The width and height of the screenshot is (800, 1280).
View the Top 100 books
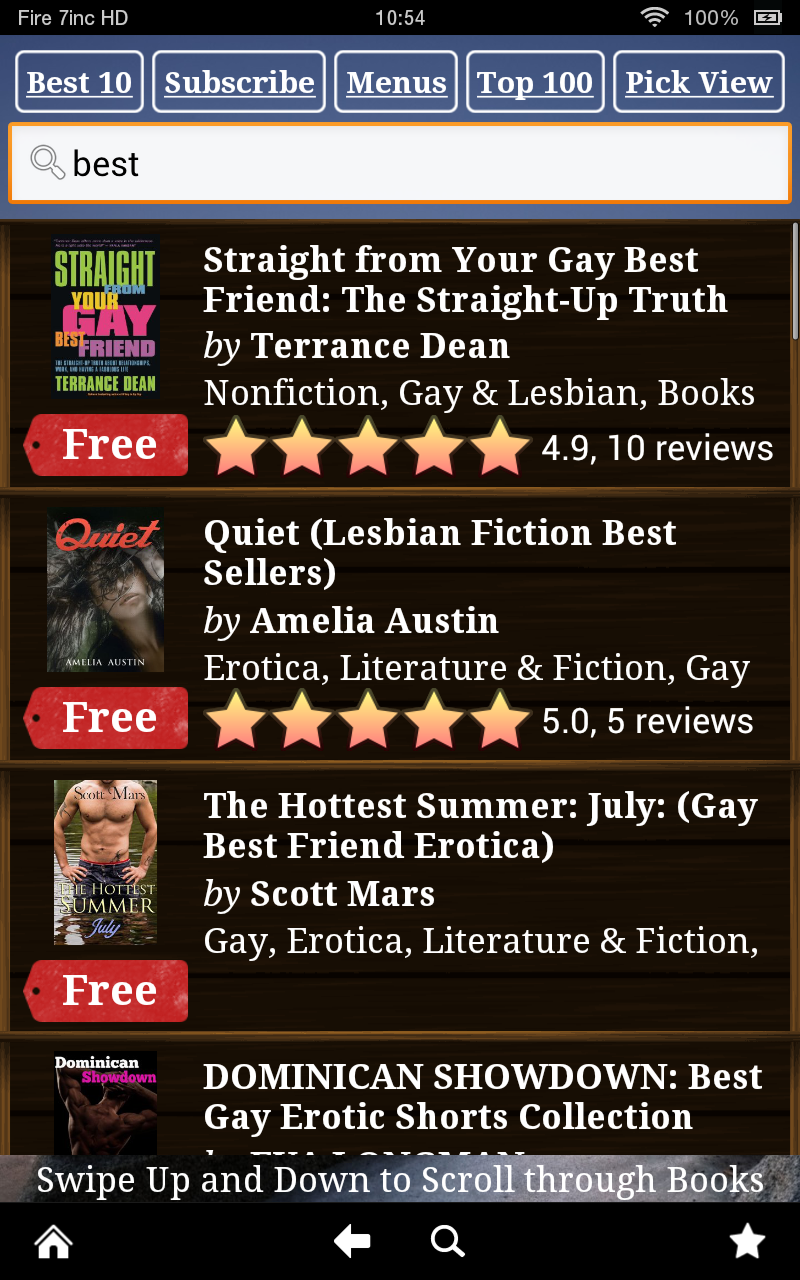[535, 82]
